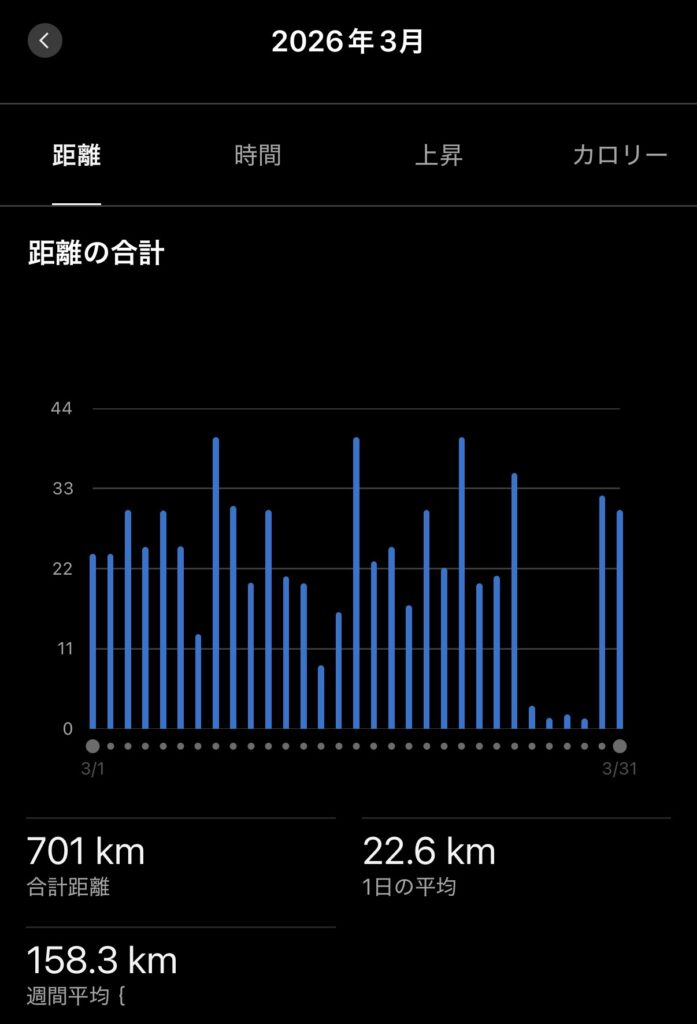This screenshot has width=697, height=1024.
Task: Select the 距離 tab
Action: 77,155
